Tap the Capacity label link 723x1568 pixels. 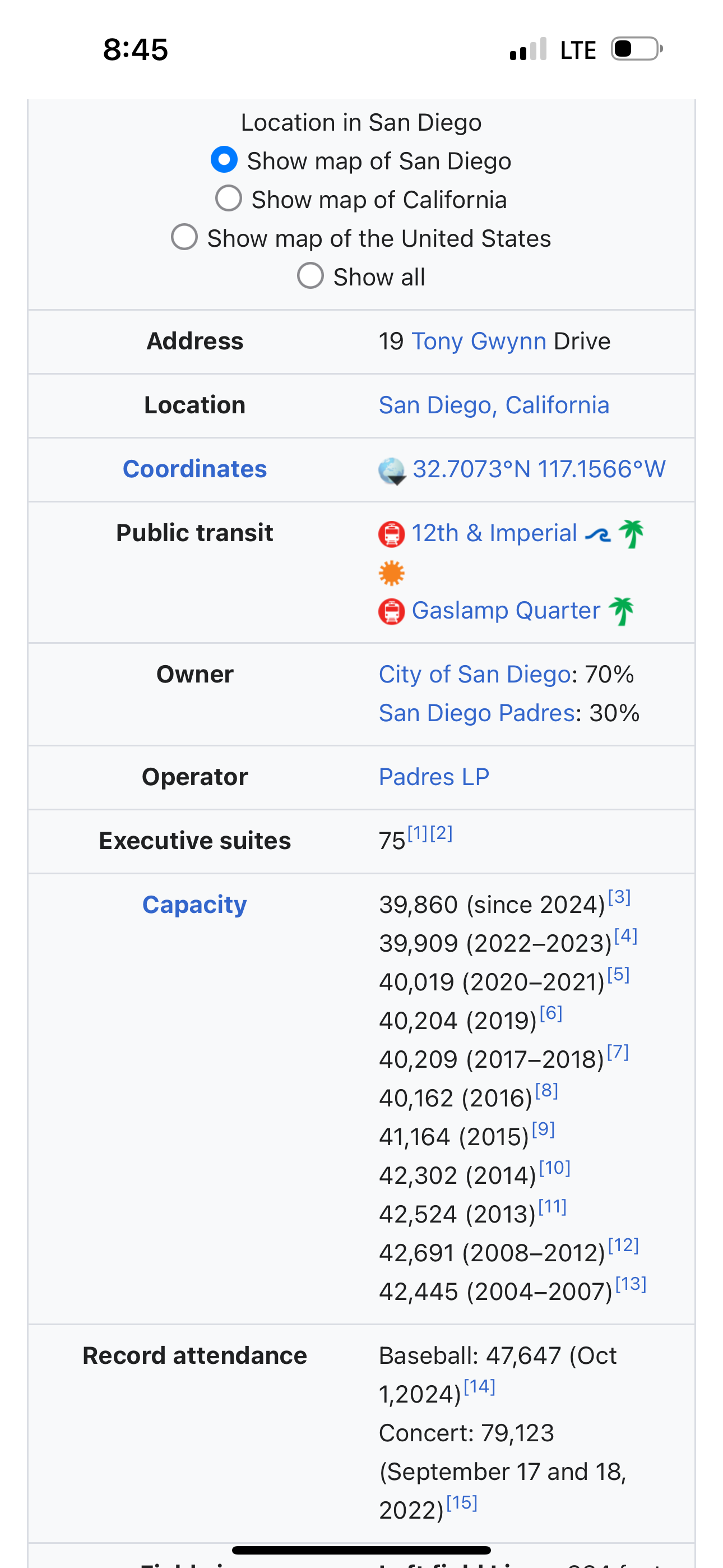194,905
